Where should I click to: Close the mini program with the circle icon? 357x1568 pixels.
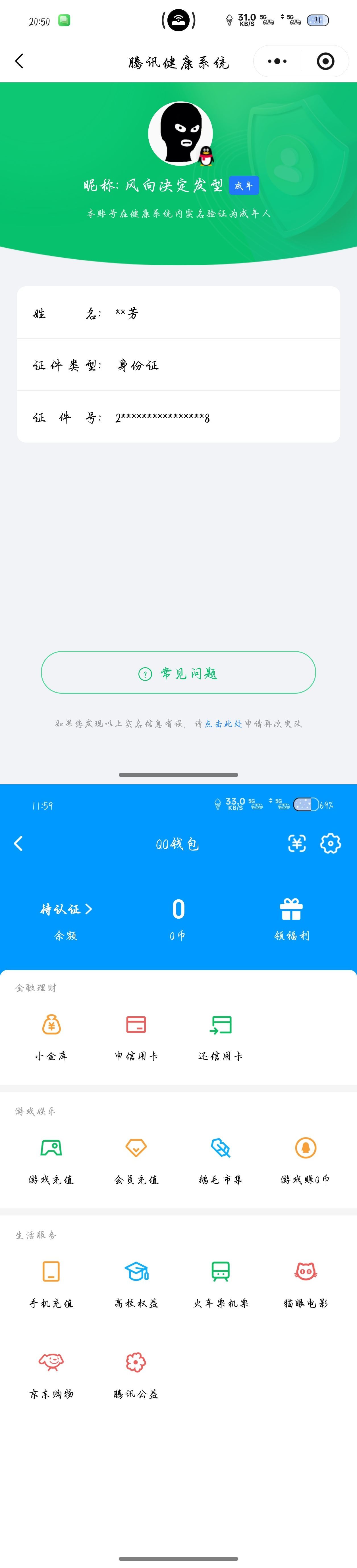(325, 61)
